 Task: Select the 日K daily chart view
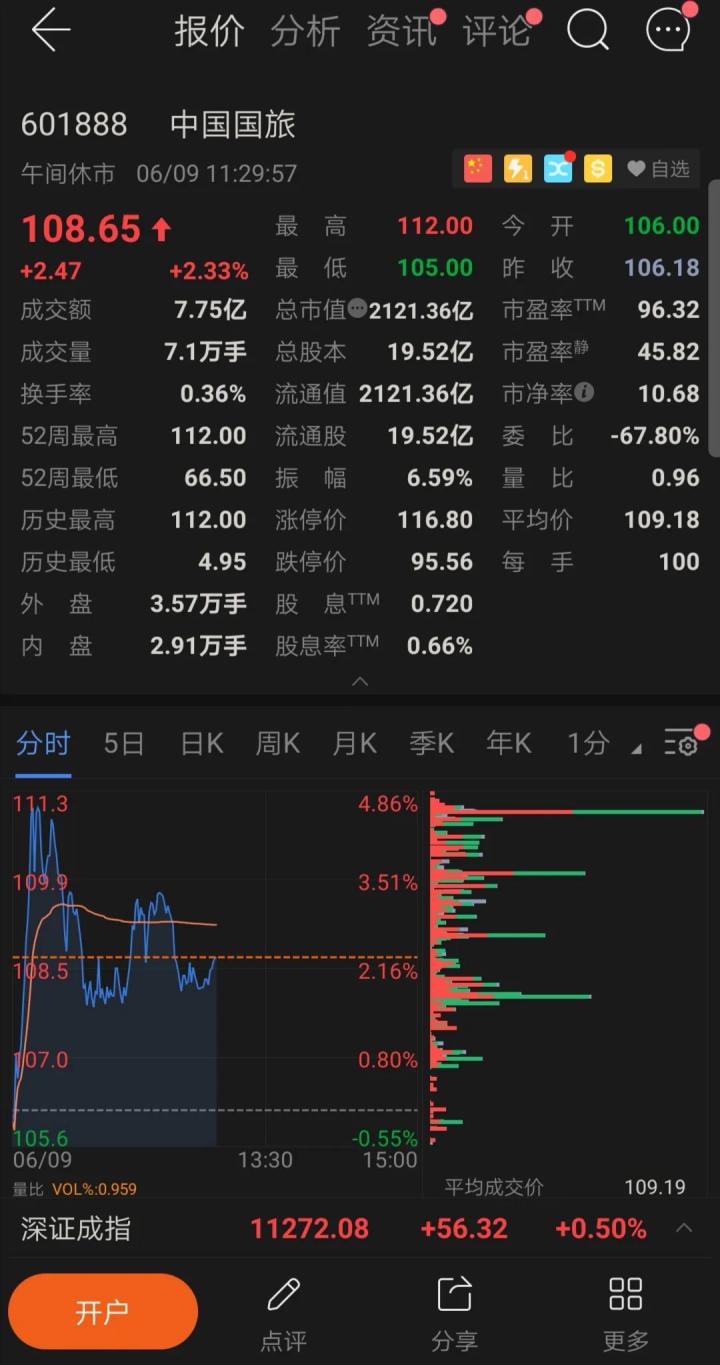click(x=200, y=743)
